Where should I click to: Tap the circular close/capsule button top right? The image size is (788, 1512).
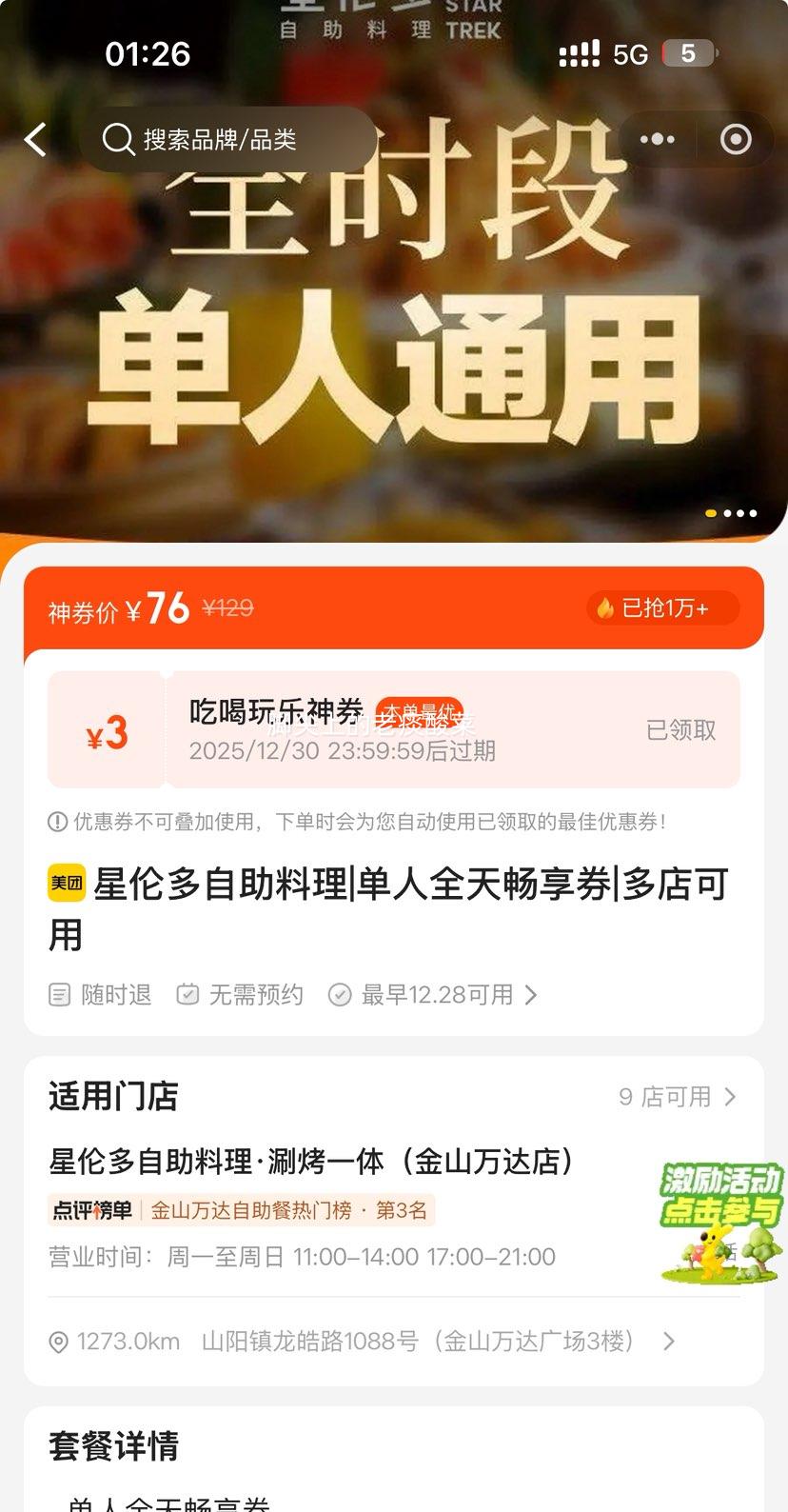click(x=734, y=139)
